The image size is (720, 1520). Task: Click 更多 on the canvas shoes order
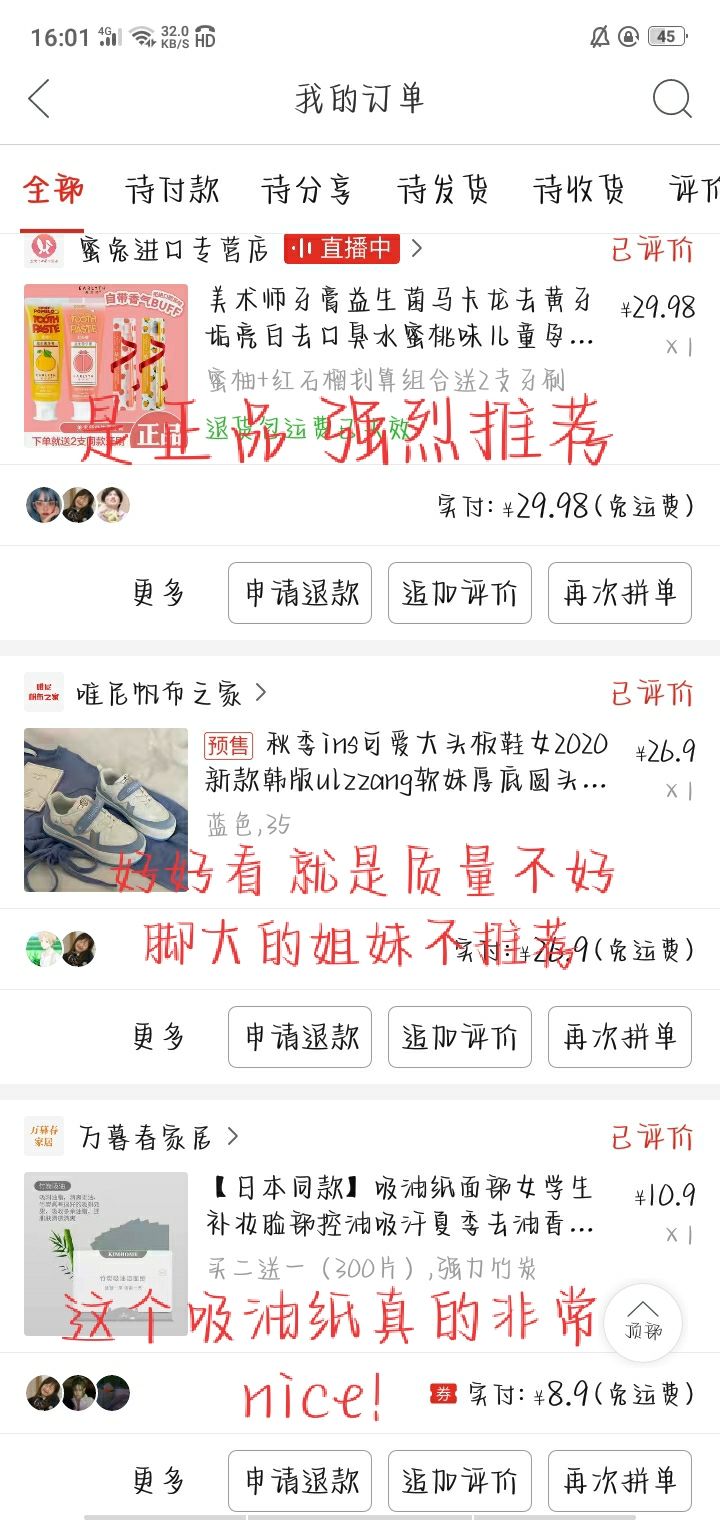coord(157,1038)
